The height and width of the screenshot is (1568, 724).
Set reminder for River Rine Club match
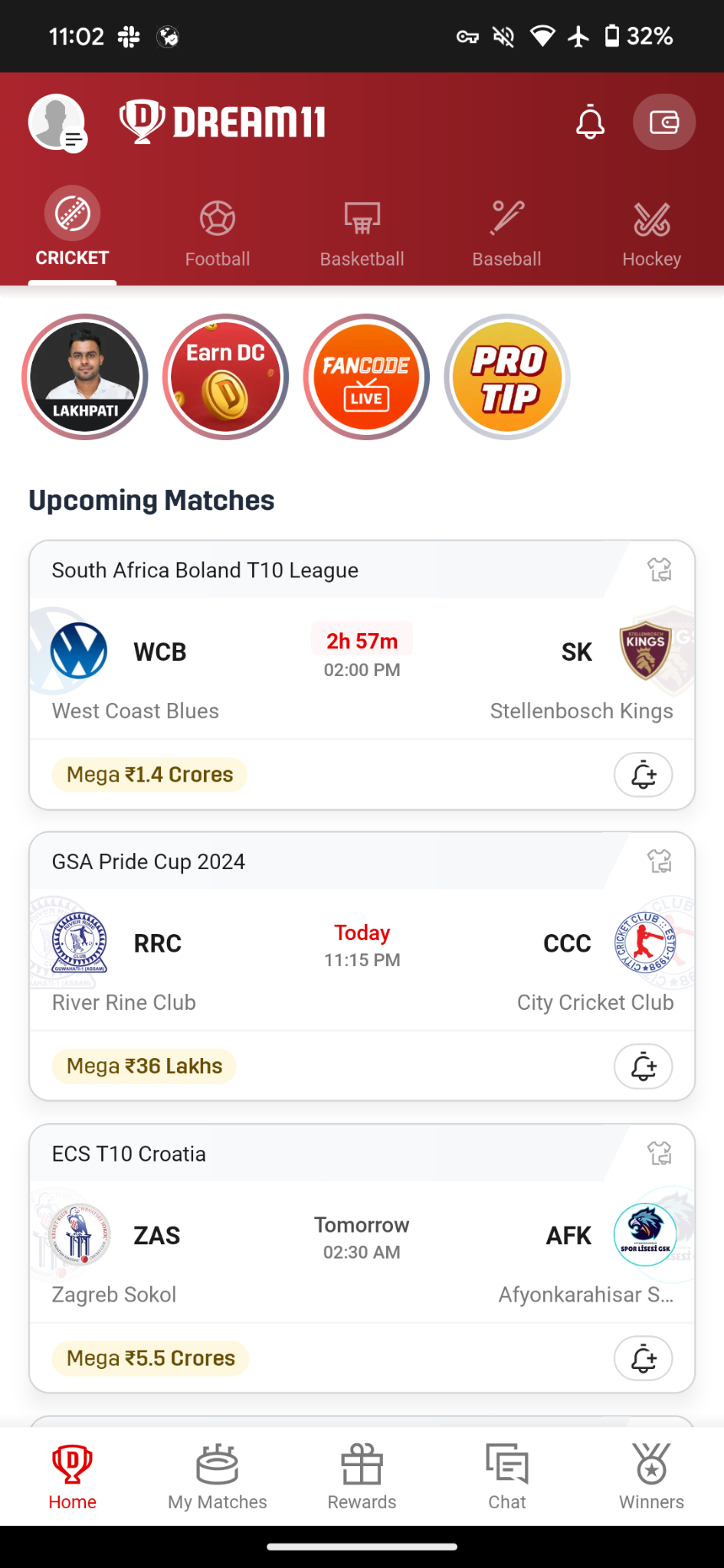tap(644, 1067)
